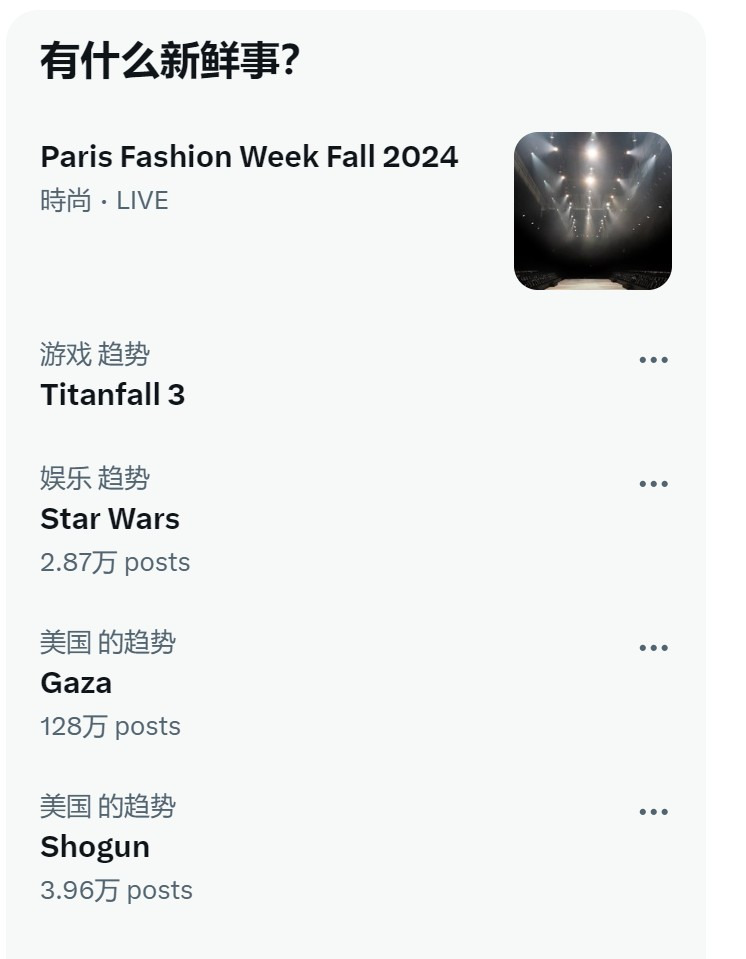Open the Gaza trending topic
746x959 pixels.
click(x=76, y=683)
